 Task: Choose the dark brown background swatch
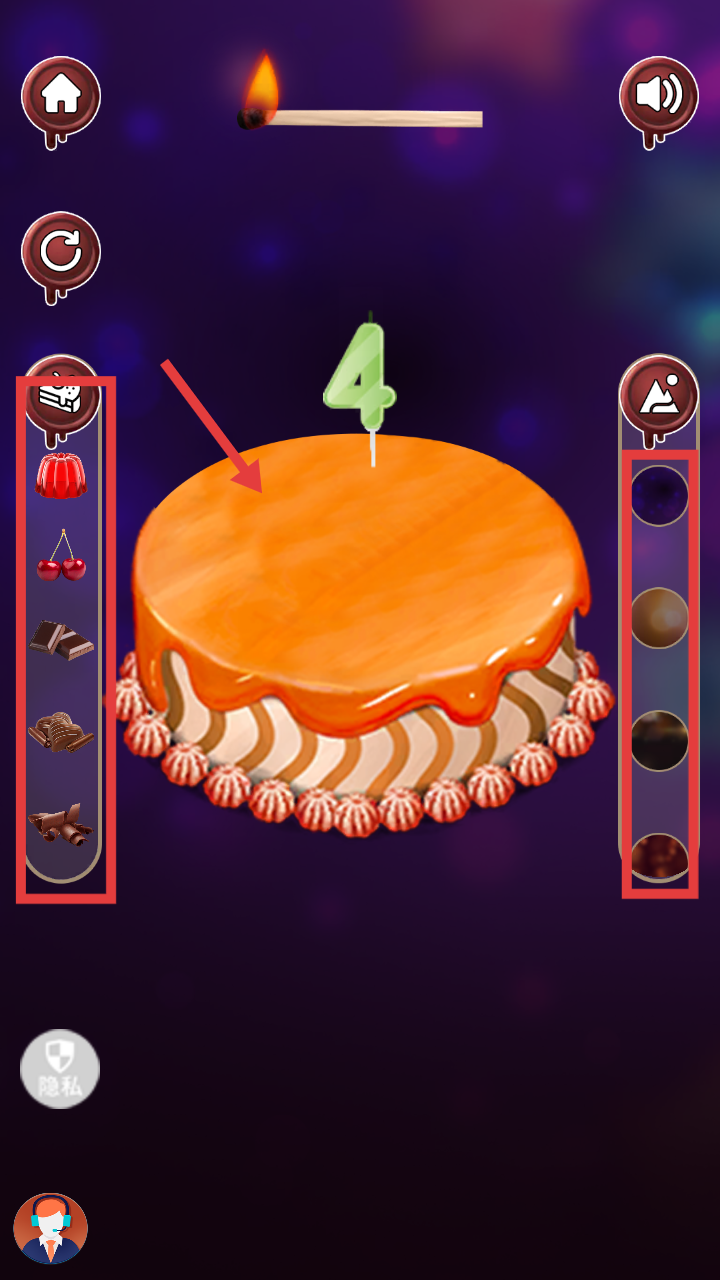pos(659,740)
